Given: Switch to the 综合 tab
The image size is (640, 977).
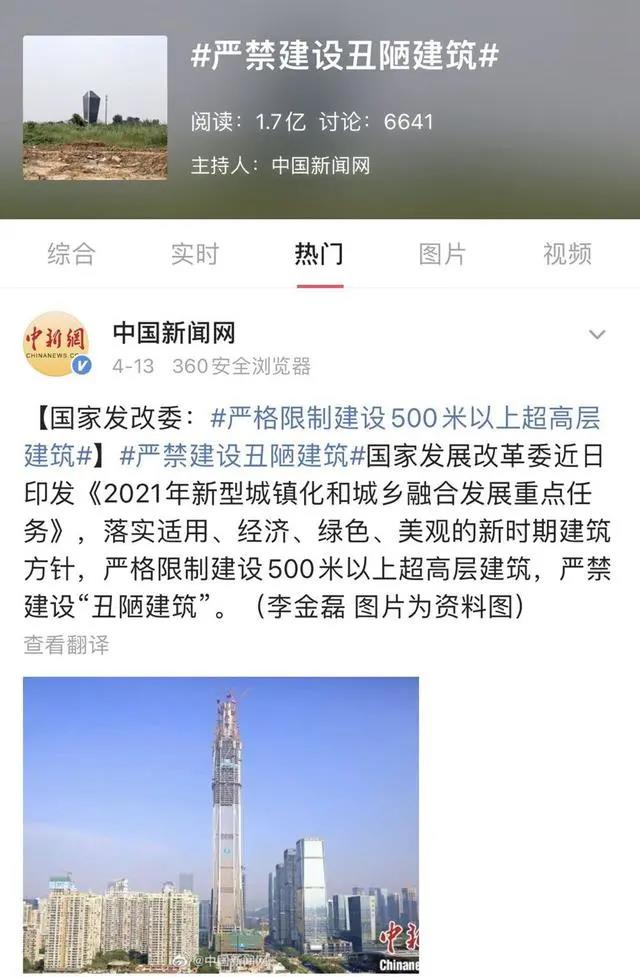Looking at the screenshot, I should [71, 254].
